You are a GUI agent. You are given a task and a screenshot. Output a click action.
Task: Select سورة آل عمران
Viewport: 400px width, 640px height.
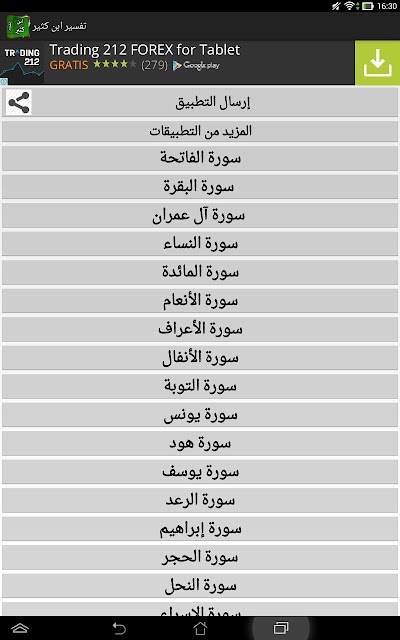coord(200,216)
